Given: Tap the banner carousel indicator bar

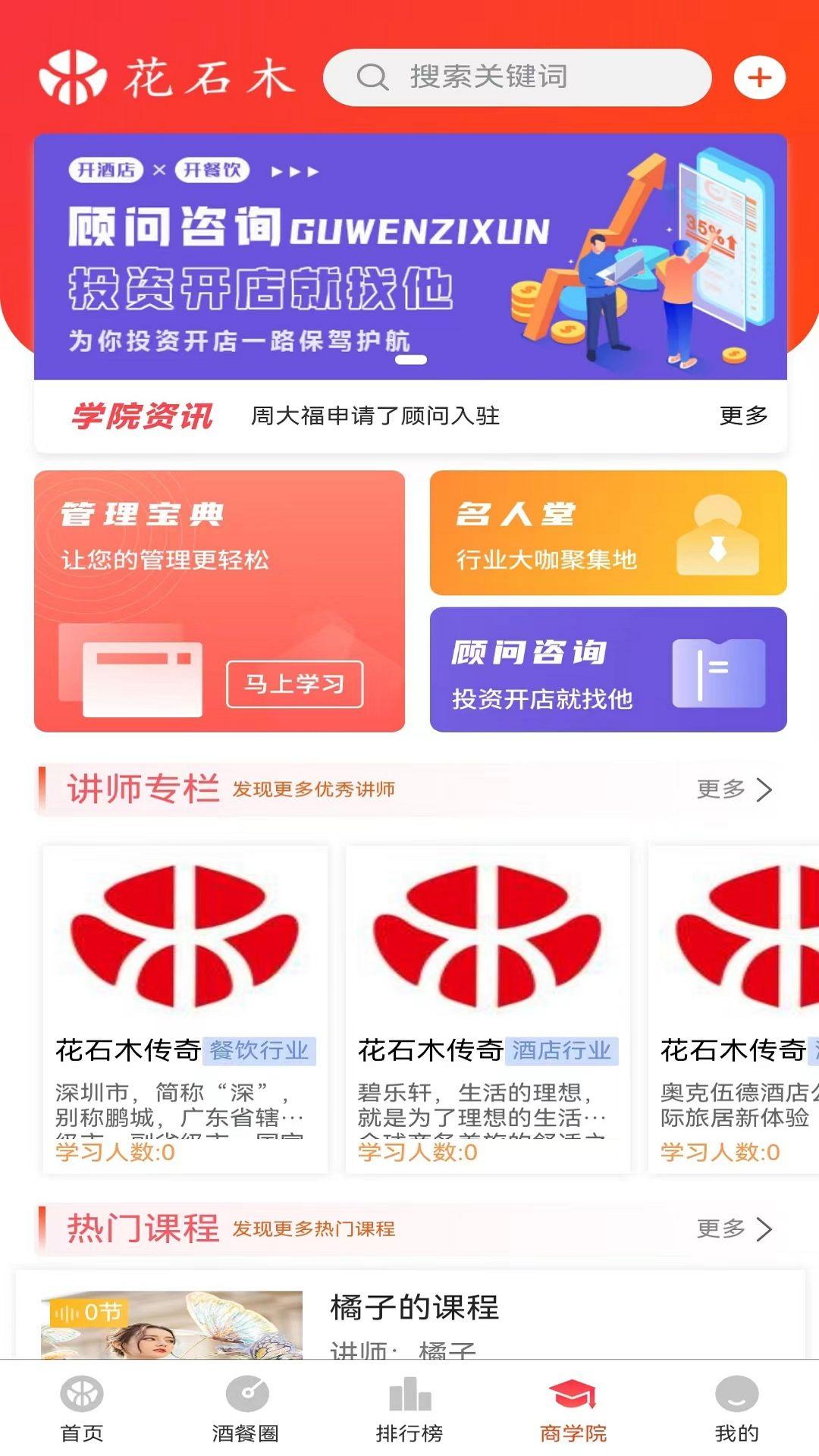Looking at the screenshot, I should pyautogui.click(x=409, y=359).
